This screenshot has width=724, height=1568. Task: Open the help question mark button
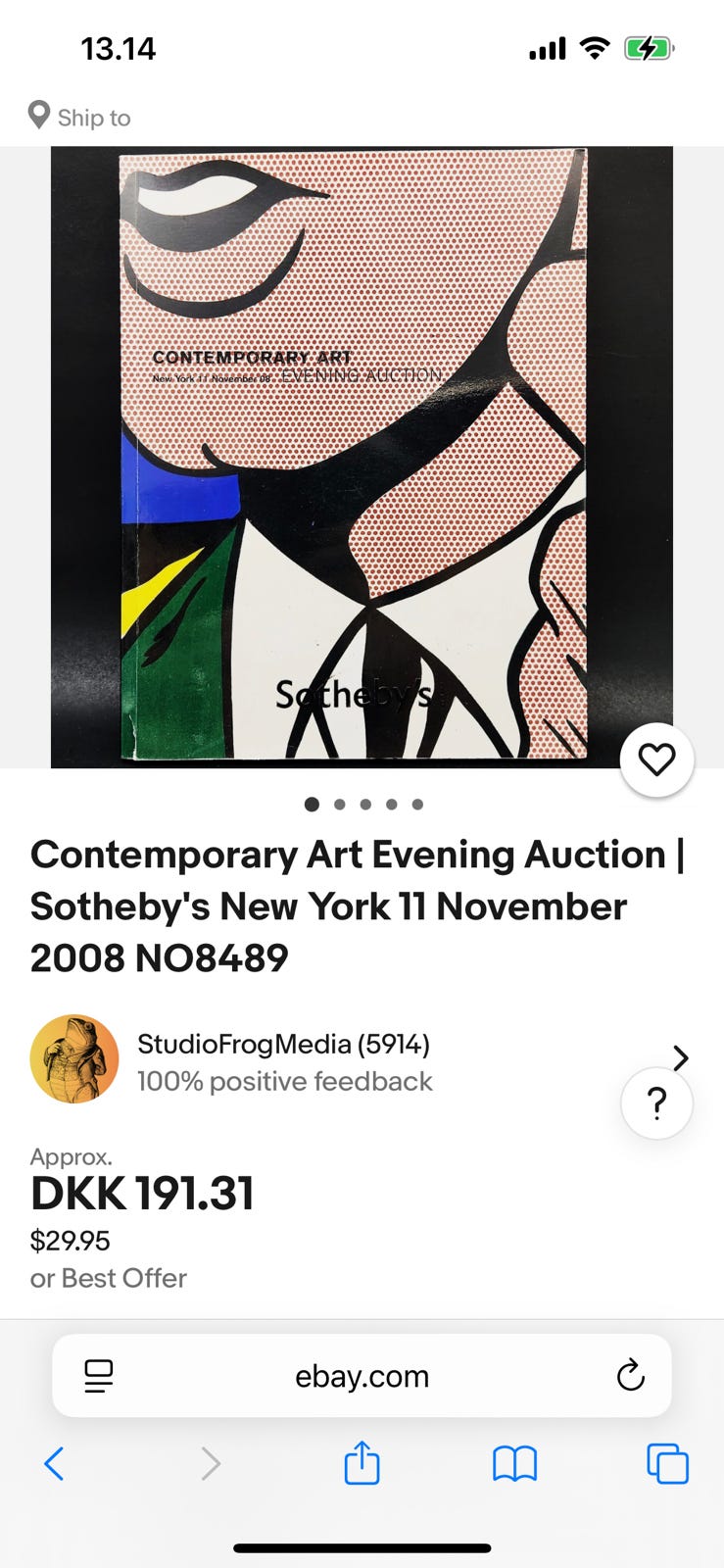(x=656, y=1103)
